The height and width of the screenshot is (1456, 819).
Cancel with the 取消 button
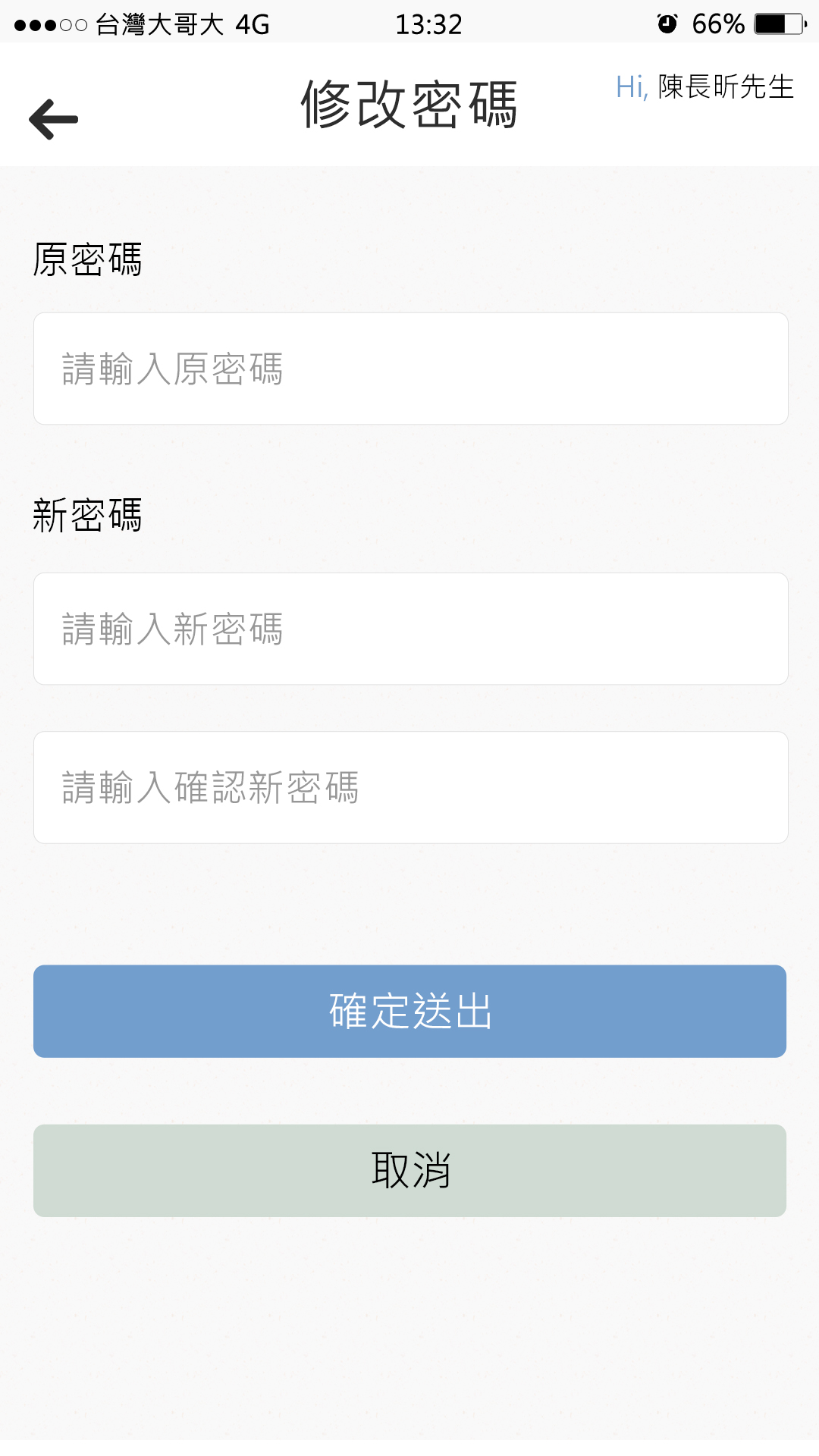coord(409,1170)
